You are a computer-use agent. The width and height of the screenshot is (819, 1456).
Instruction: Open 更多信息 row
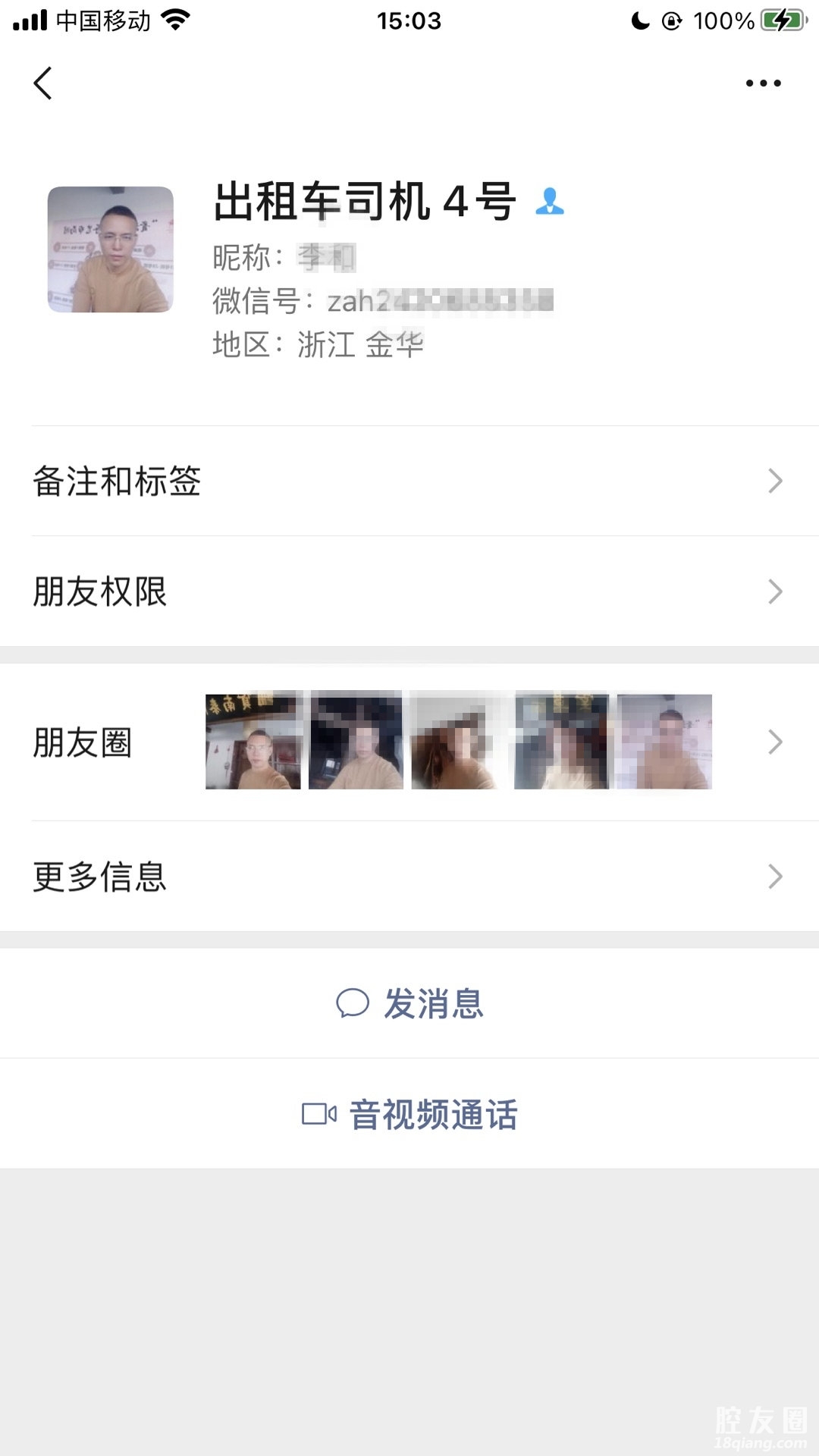click(409, 877)
